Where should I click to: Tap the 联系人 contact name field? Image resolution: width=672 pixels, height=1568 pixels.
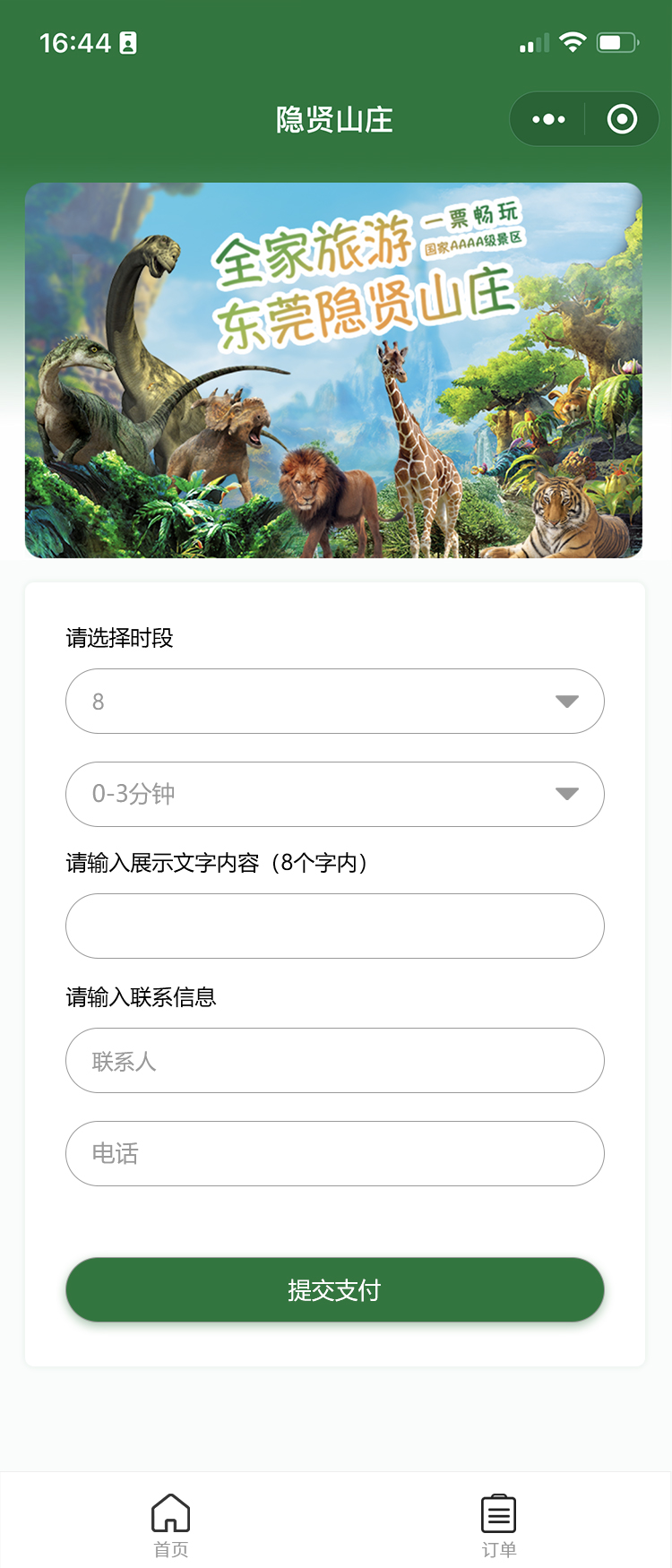[334, 1060]
